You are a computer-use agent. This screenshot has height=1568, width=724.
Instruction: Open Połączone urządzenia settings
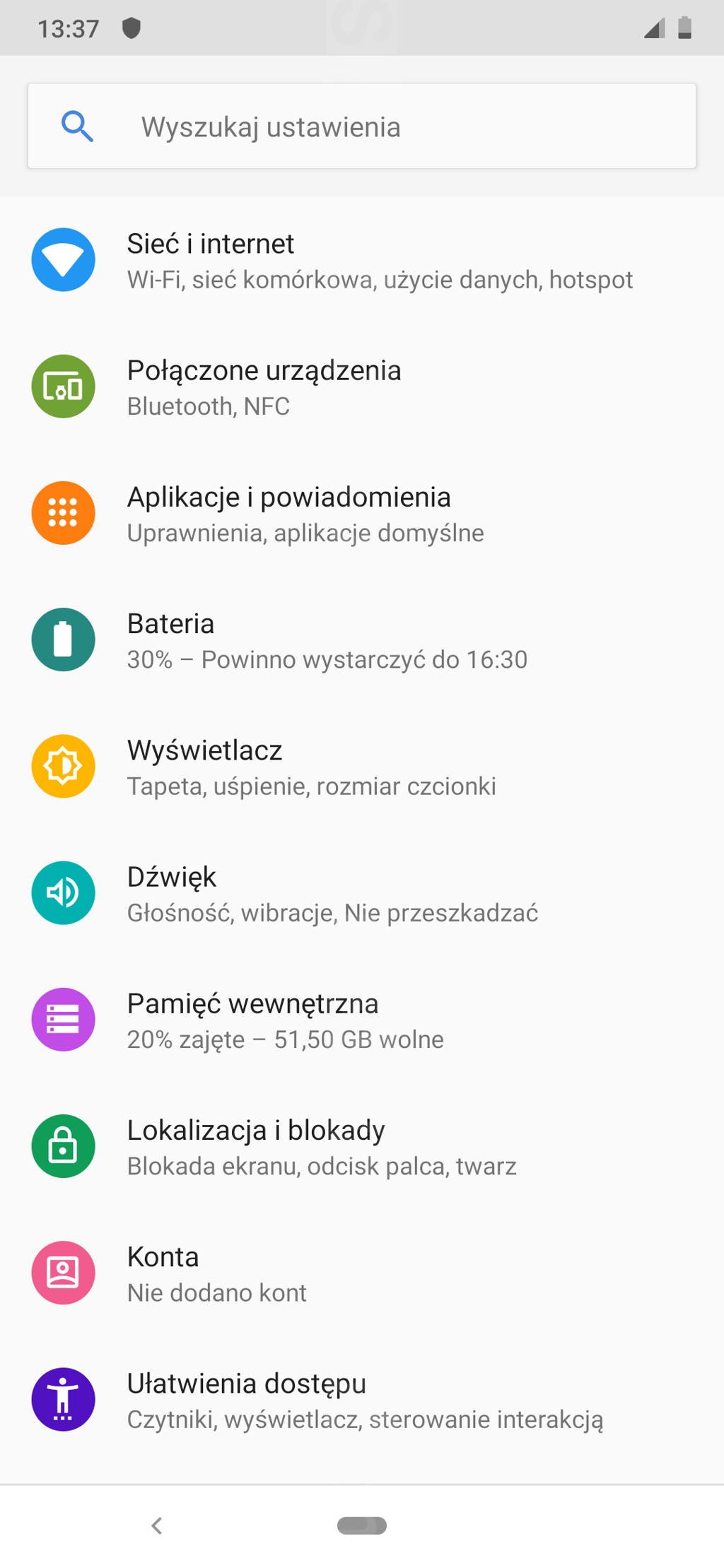(361, 387)
